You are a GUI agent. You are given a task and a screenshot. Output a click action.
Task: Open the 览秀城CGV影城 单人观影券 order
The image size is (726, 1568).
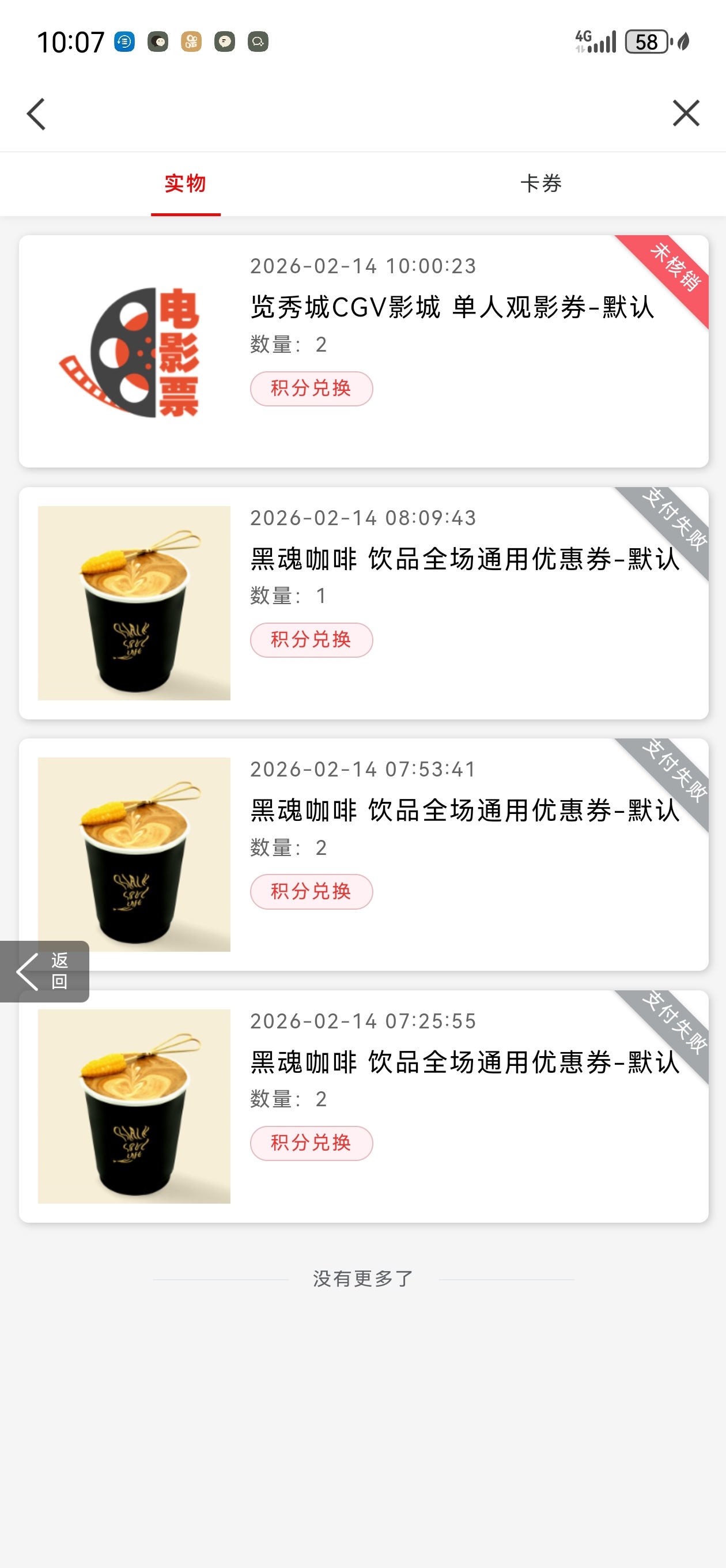452,307
